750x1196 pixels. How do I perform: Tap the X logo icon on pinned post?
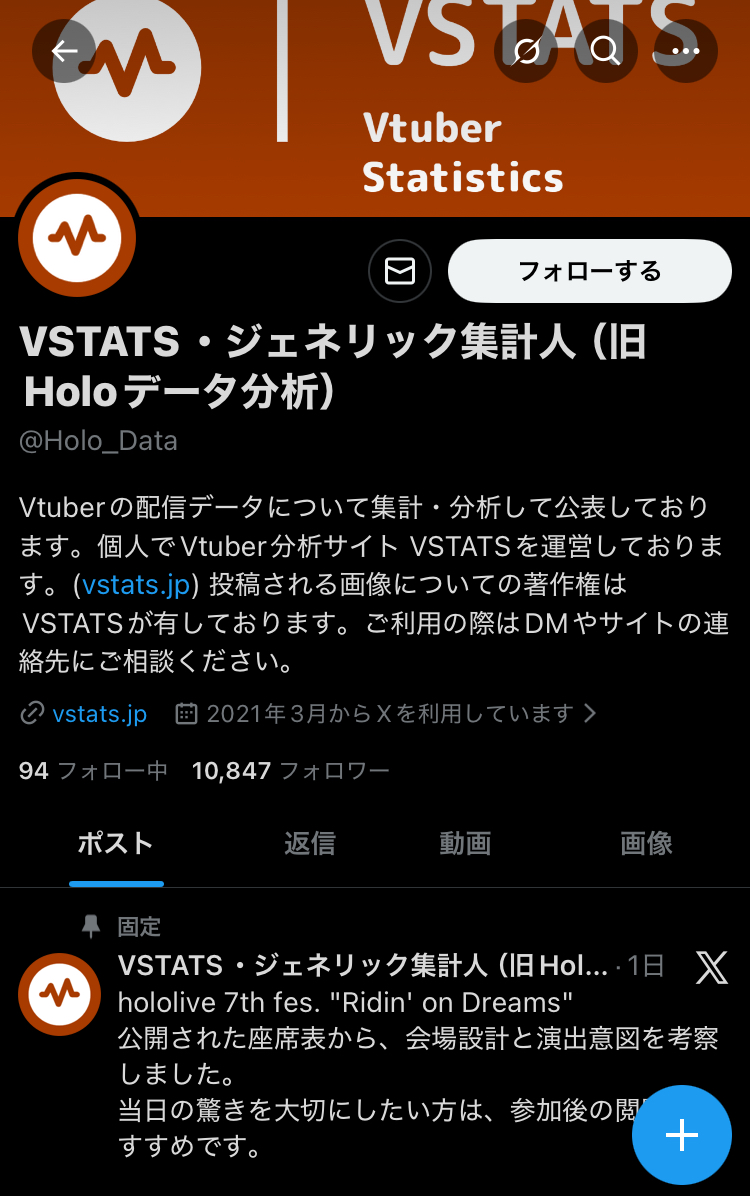tap(711, 967)
